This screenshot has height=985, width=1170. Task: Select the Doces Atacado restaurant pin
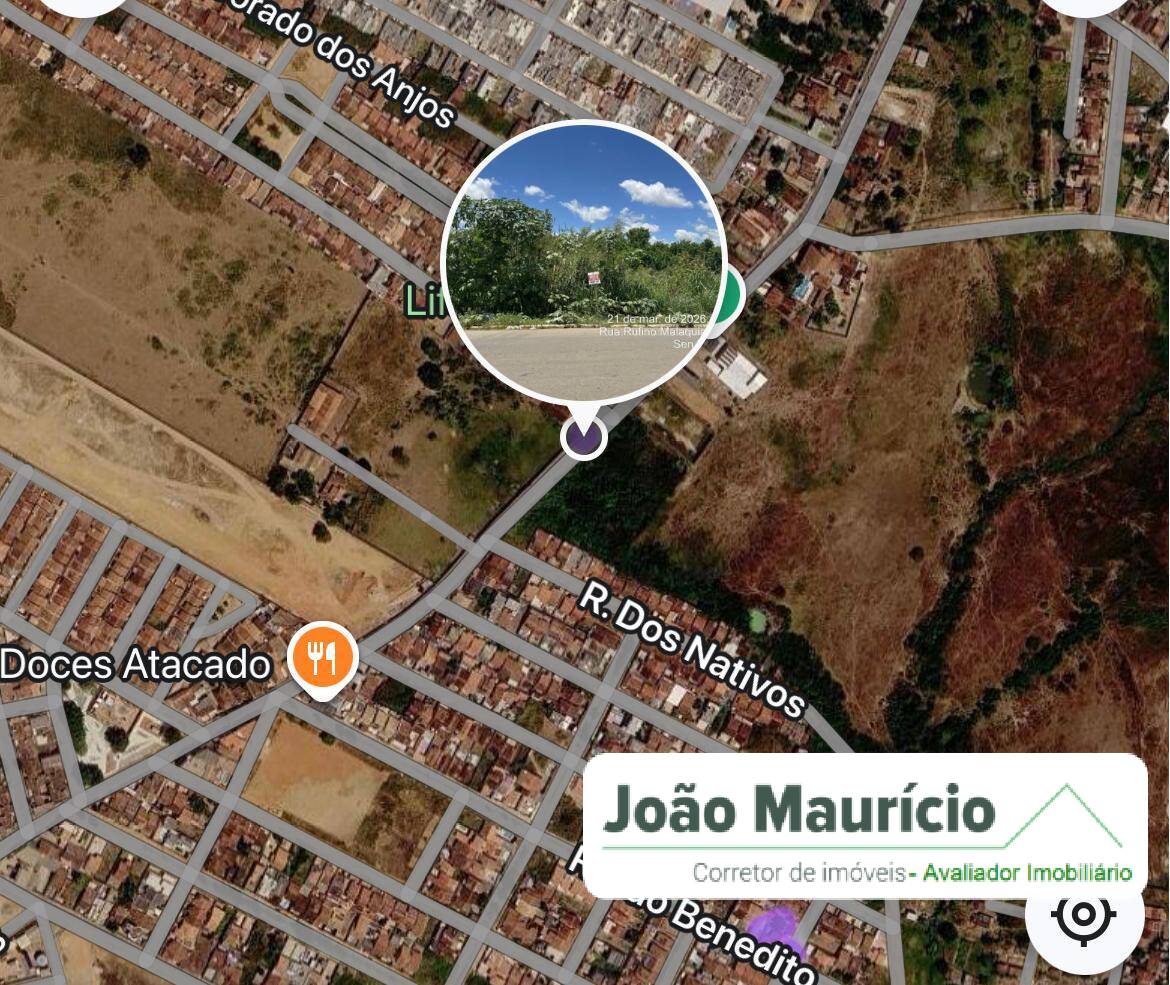tap(322, 659)
